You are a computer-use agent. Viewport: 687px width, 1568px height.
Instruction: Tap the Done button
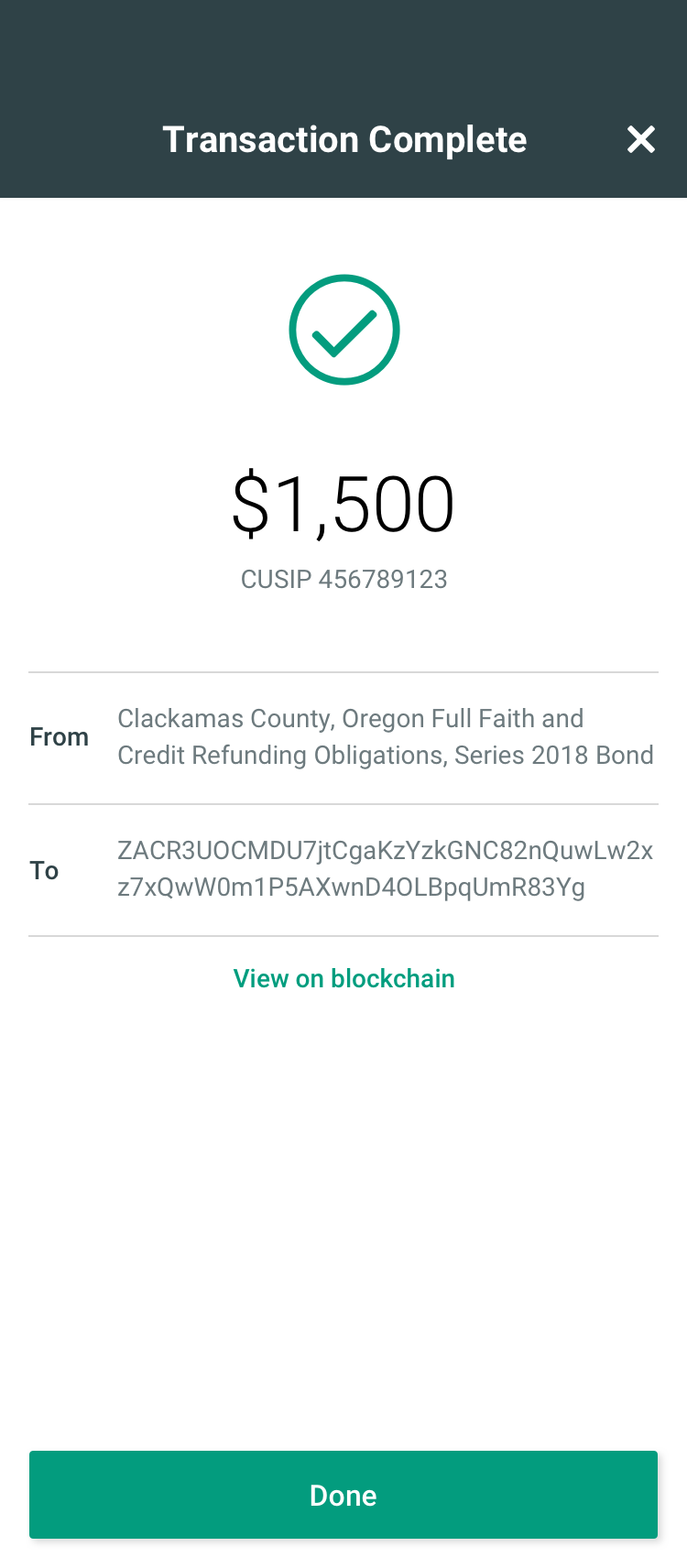coord(343,1495)
